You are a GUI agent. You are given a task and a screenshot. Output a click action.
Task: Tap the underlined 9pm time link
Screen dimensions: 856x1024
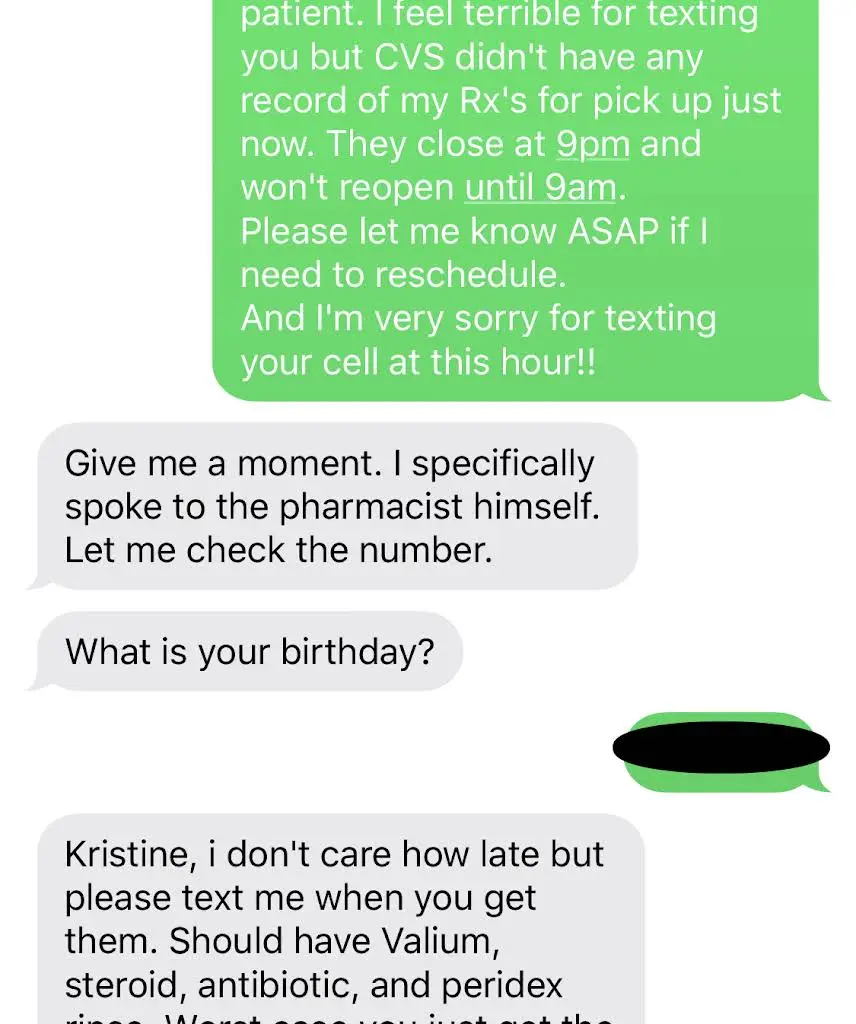tap(592, 145)
